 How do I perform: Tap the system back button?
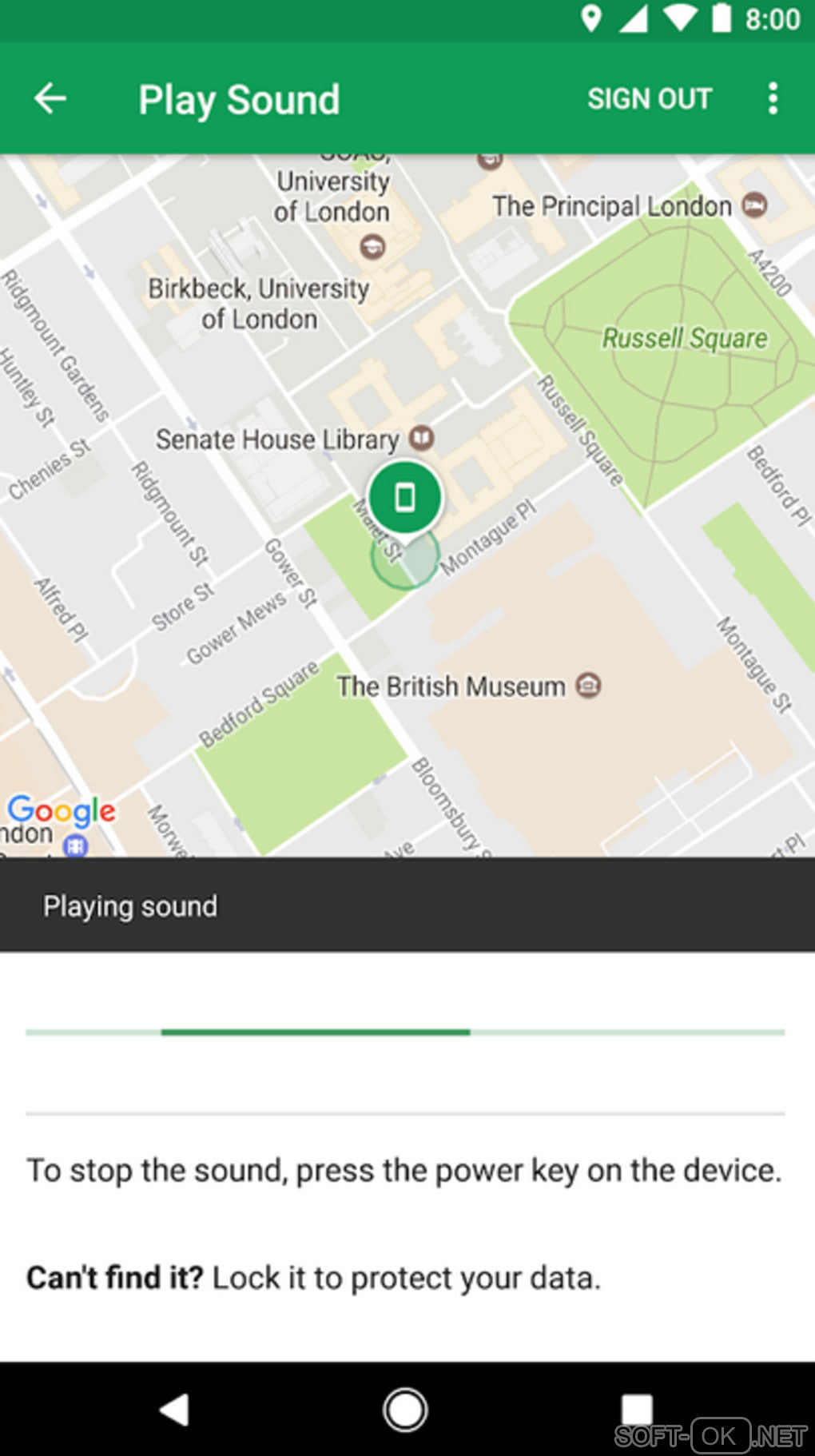tap(175, 1410)
